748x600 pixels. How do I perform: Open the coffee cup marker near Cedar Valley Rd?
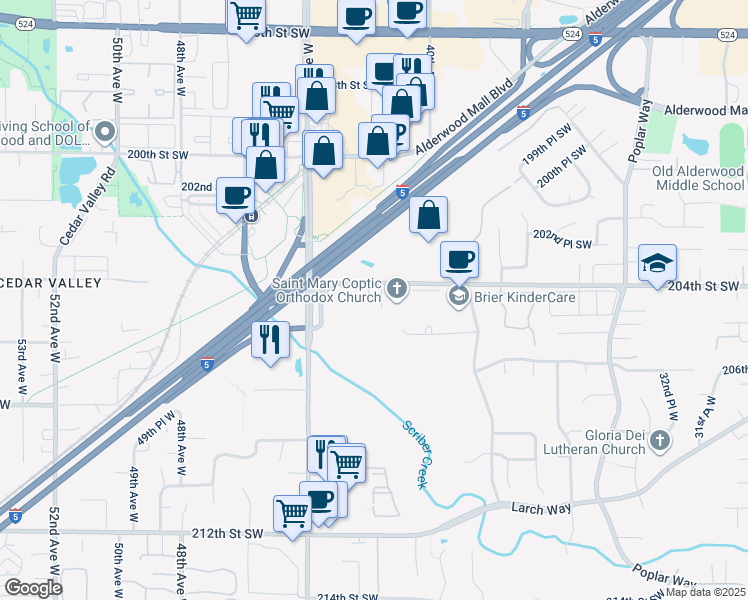[236, 194]
